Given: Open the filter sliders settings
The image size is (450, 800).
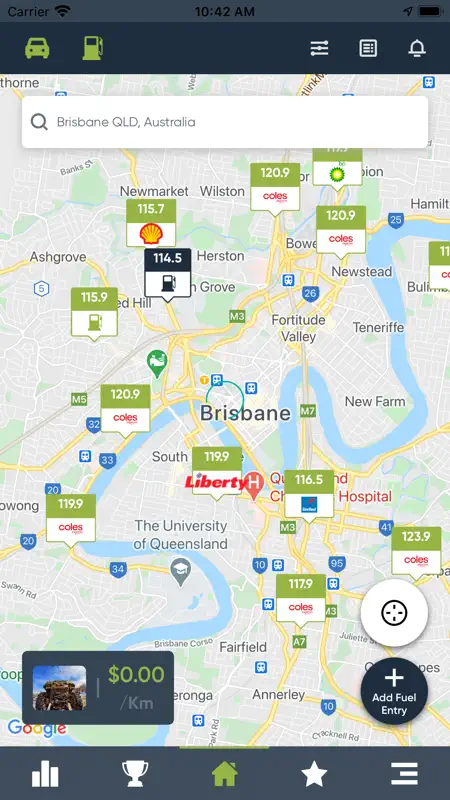Looking at the screenshot, I should (x=319, y=48).
